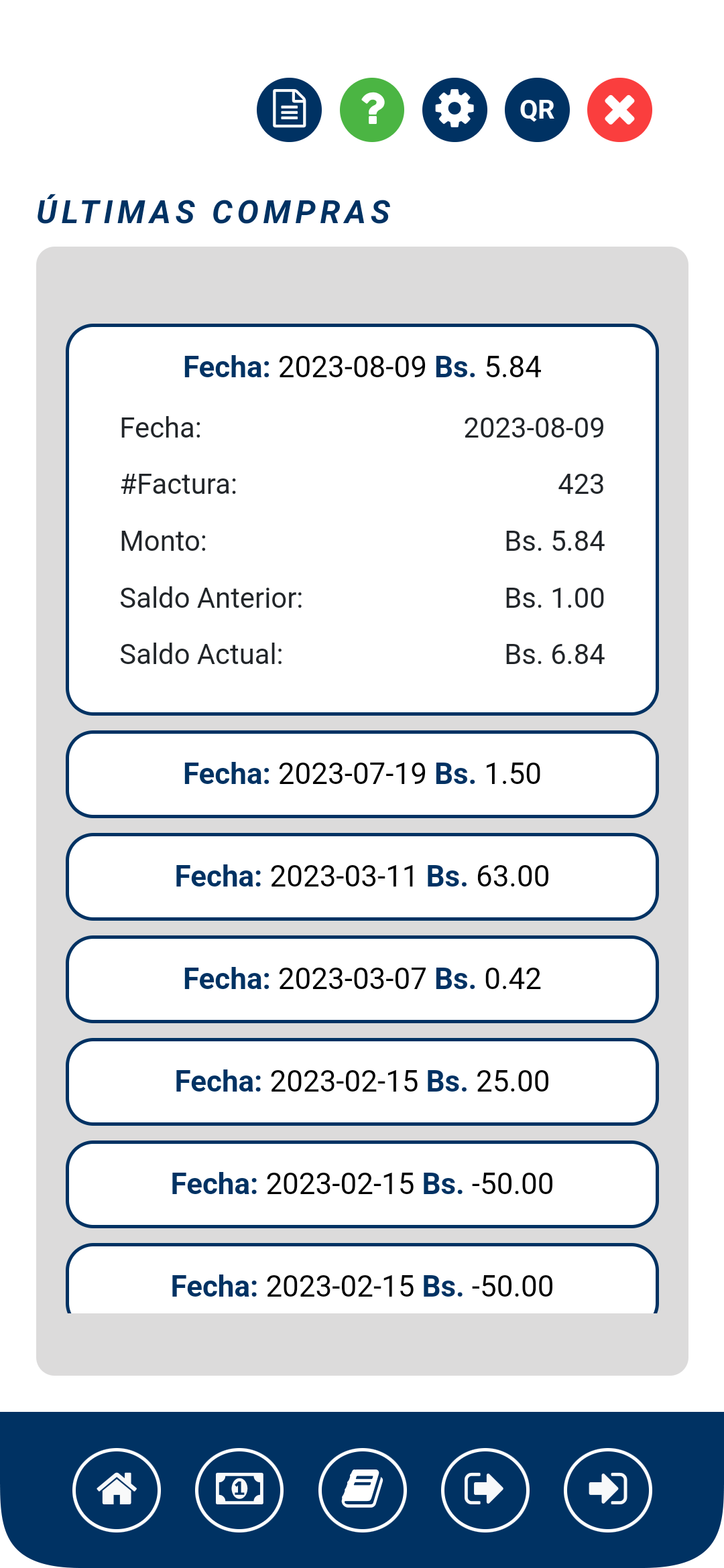Expand the 2023-03-07 Bs. 0.42 purchase
This screenshot has width=724, height=1568.
coord(362,979)
